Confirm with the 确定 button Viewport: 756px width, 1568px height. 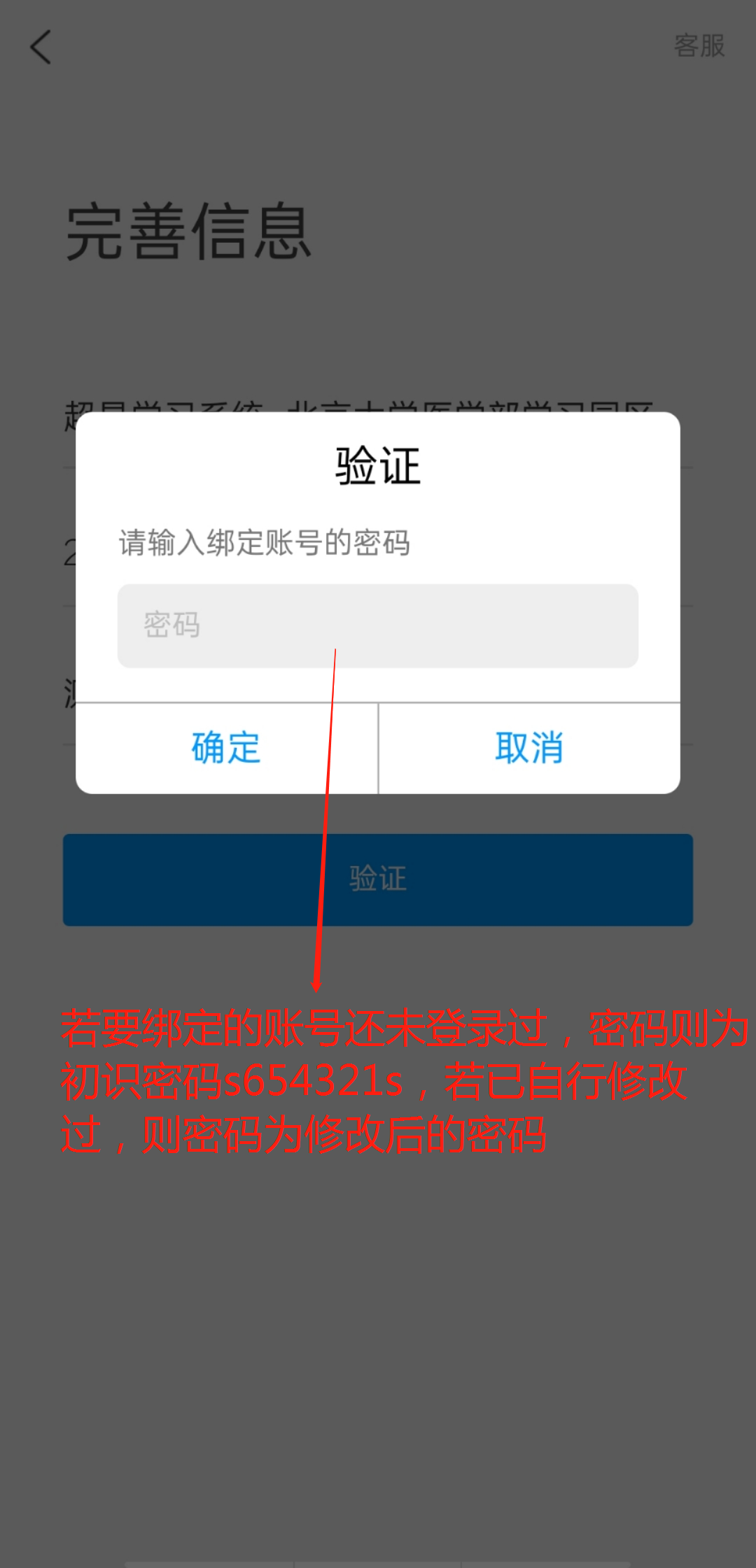(x=226, y=748)
